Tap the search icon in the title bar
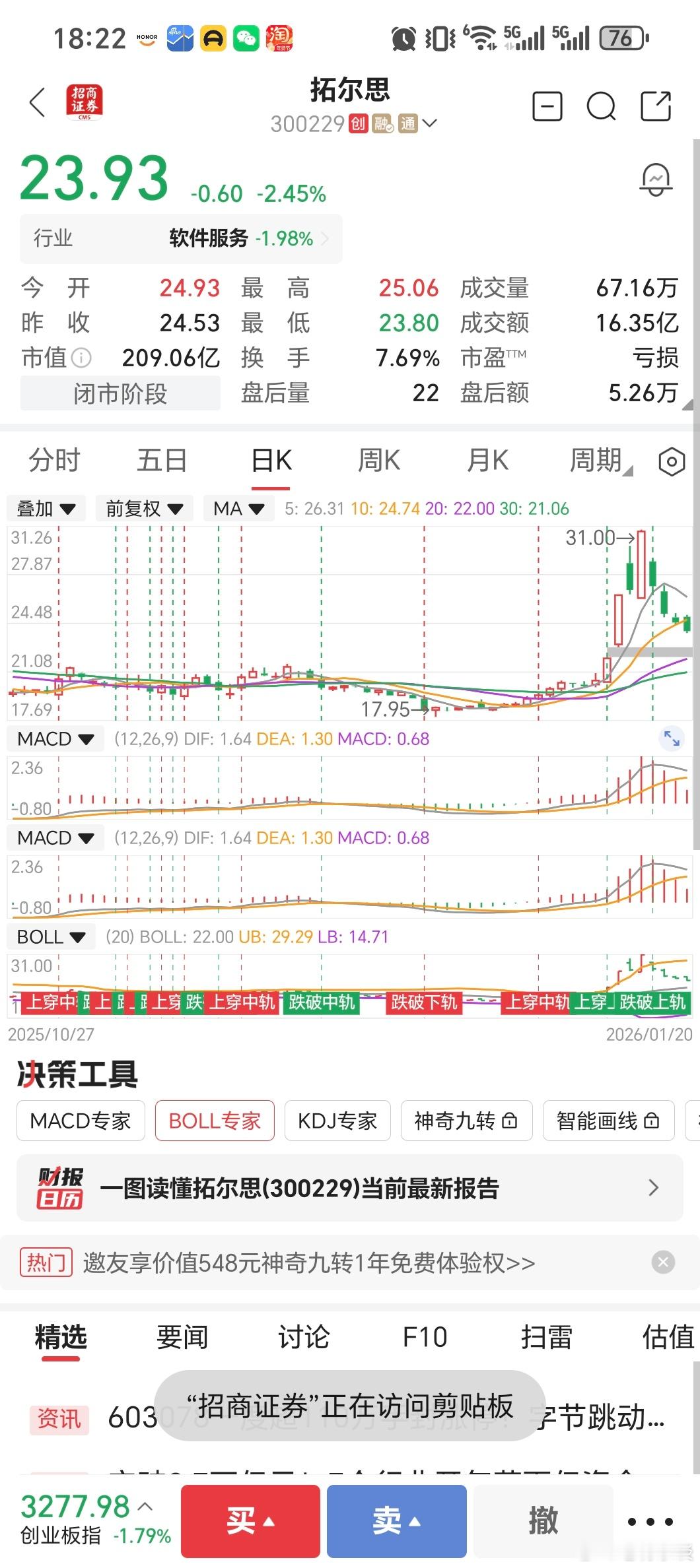The image size is (700, 1568). point(600,106)
